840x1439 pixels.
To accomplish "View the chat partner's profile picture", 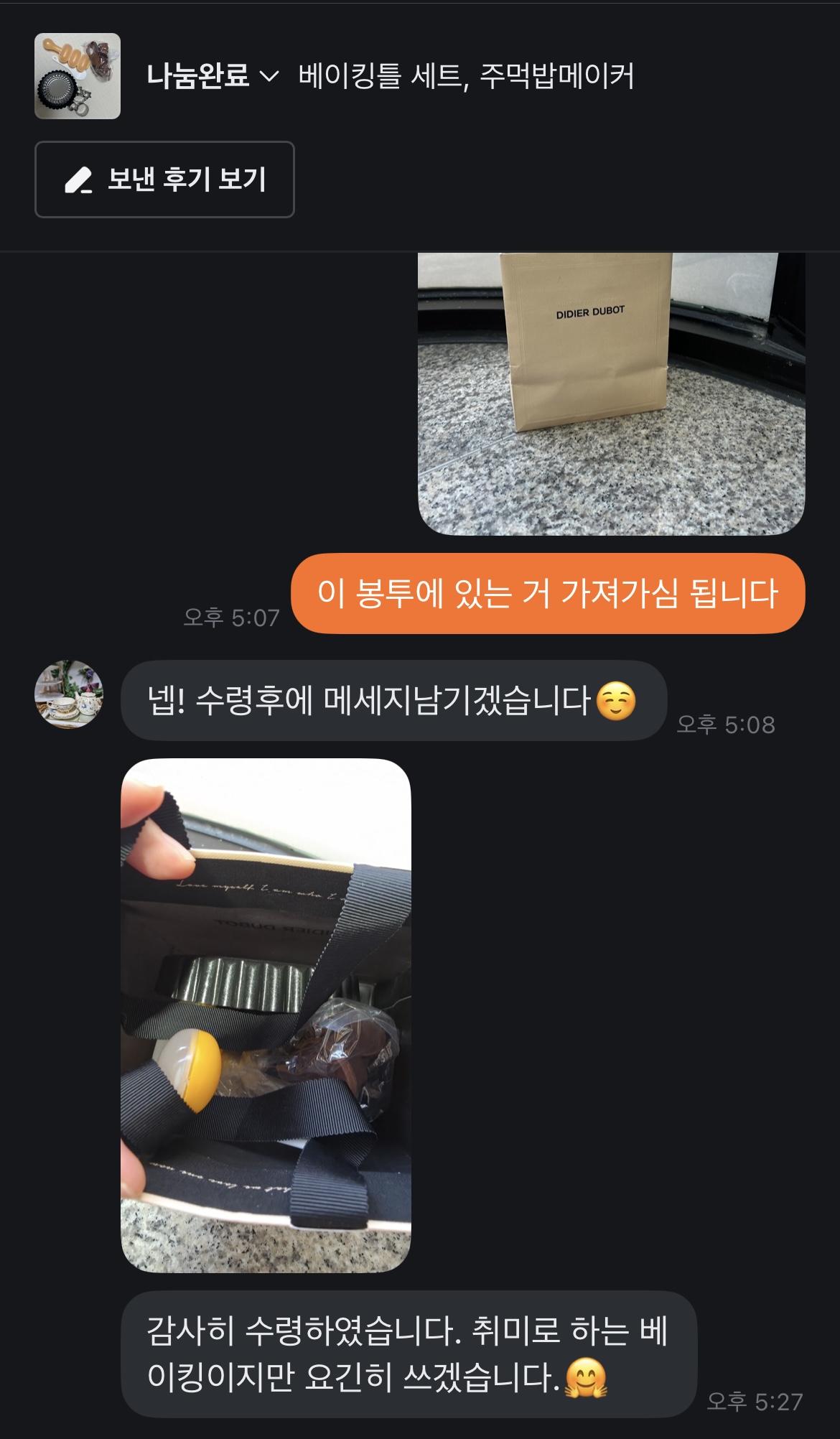I will click(69, 694).
